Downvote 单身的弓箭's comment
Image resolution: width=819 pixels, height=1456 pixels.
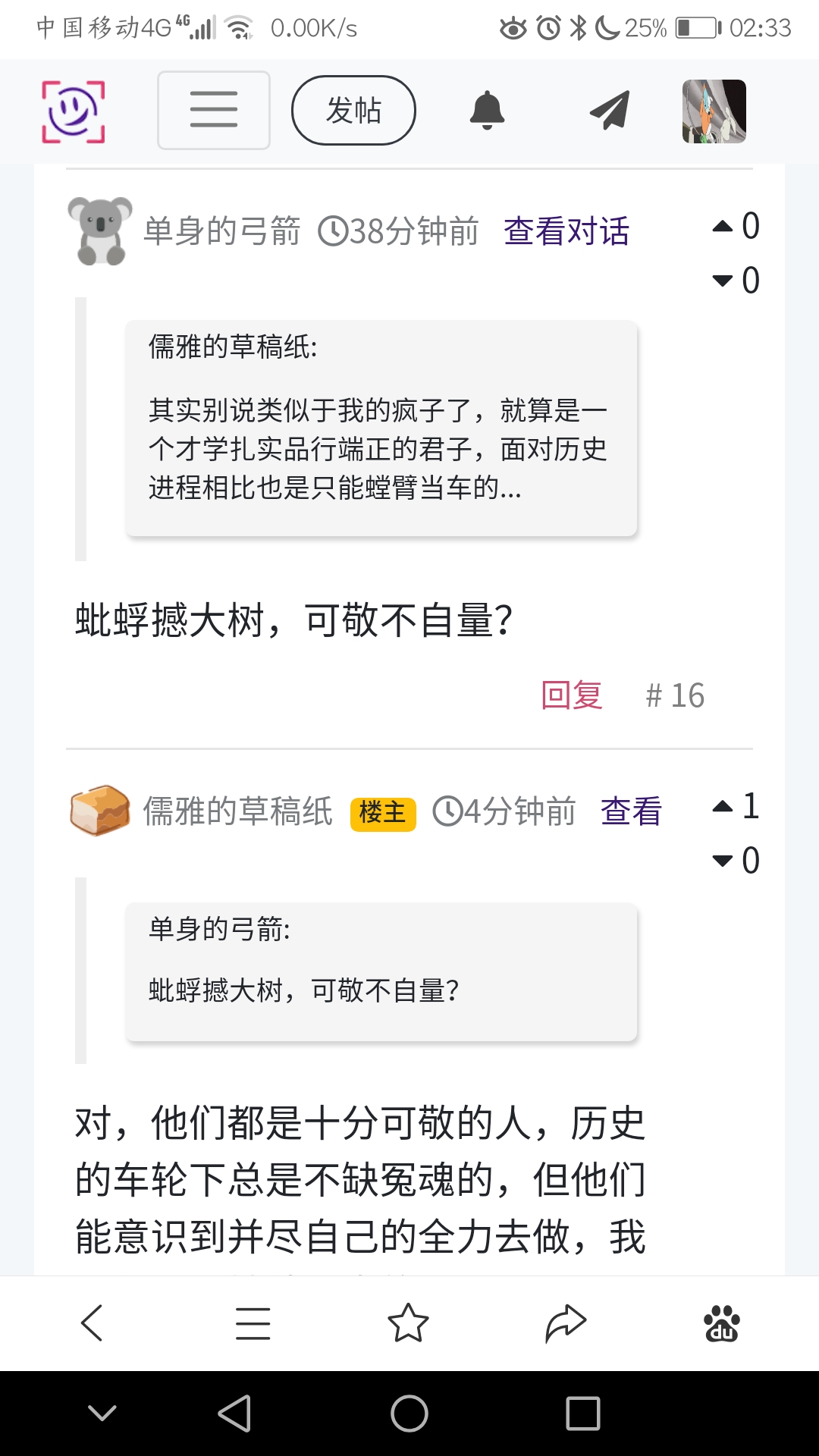click(x=723, y=281)
